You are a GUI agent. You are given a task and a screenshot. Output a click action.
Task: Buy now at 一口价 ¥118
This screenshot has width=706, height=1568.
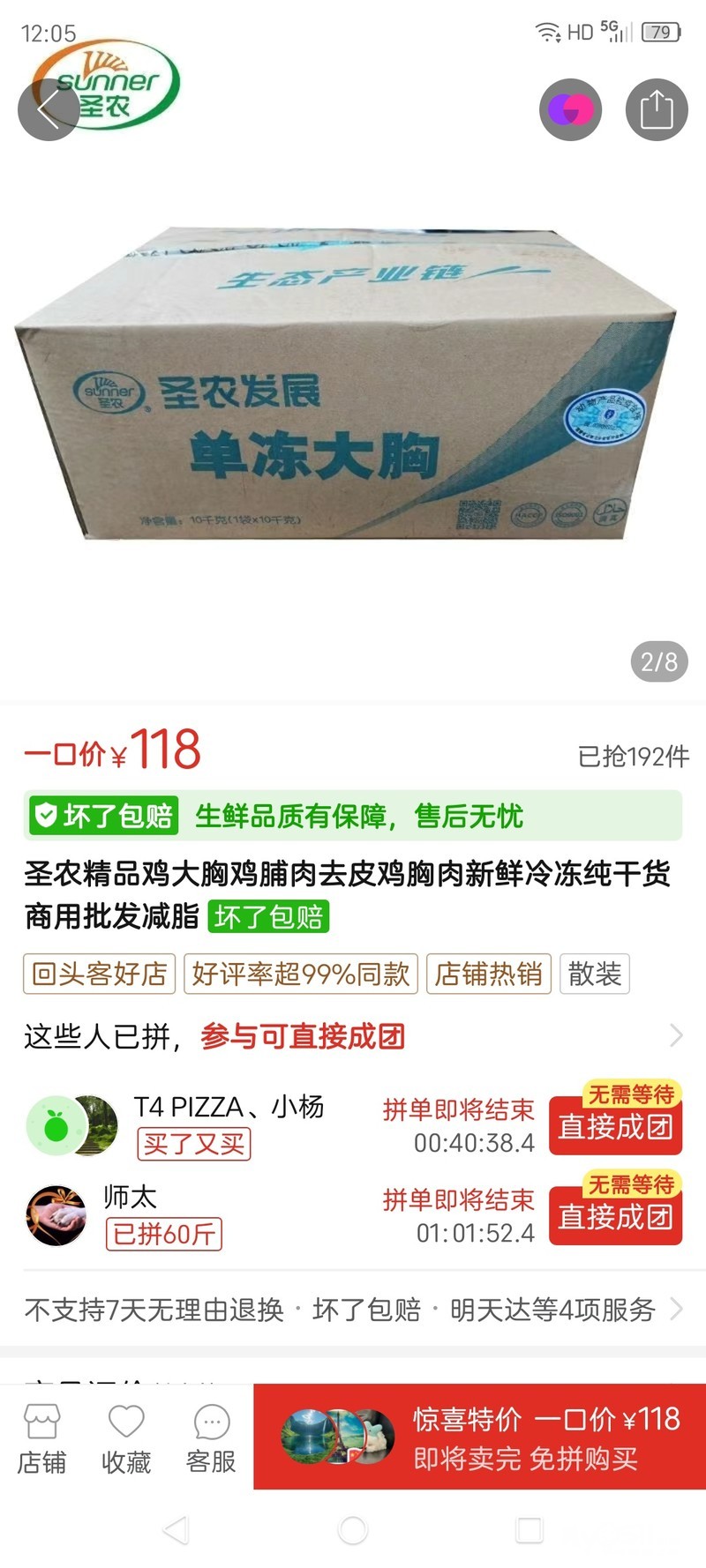click(481, 1437)
